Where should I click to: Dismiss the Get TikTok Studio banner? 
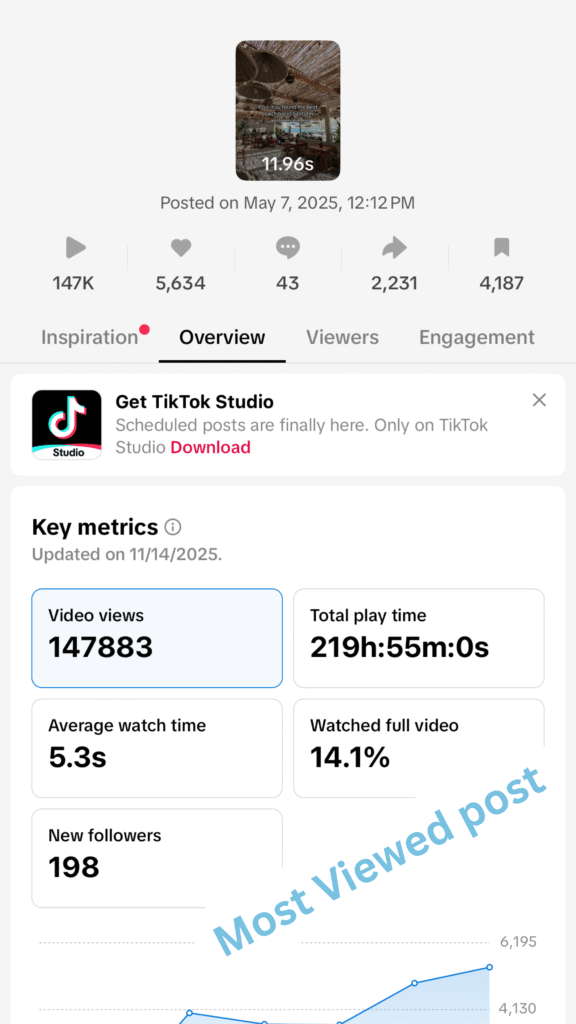[x=539, y=400]
